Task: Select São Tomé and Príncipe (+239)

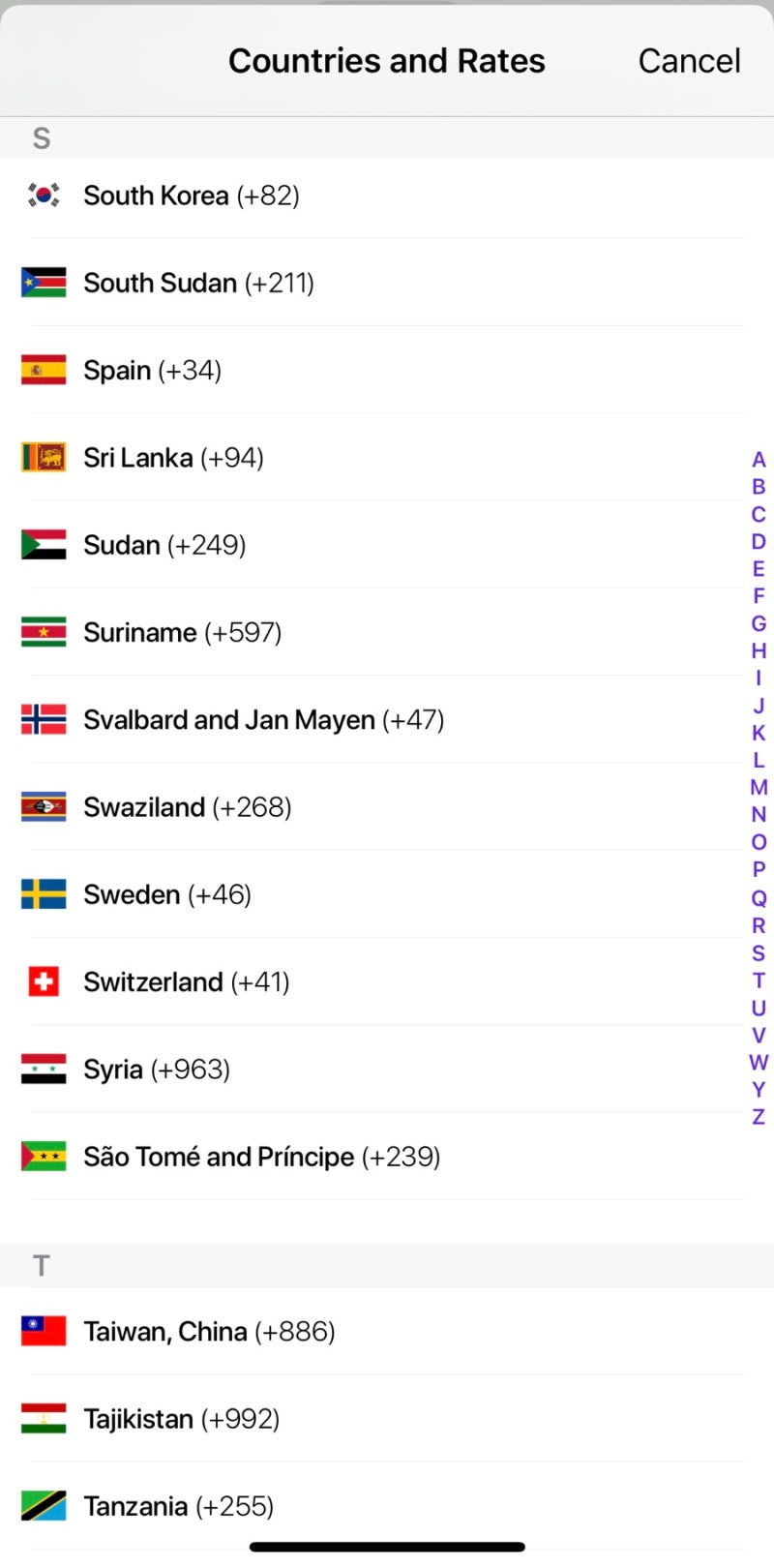Action: [x=387, y=1157]
